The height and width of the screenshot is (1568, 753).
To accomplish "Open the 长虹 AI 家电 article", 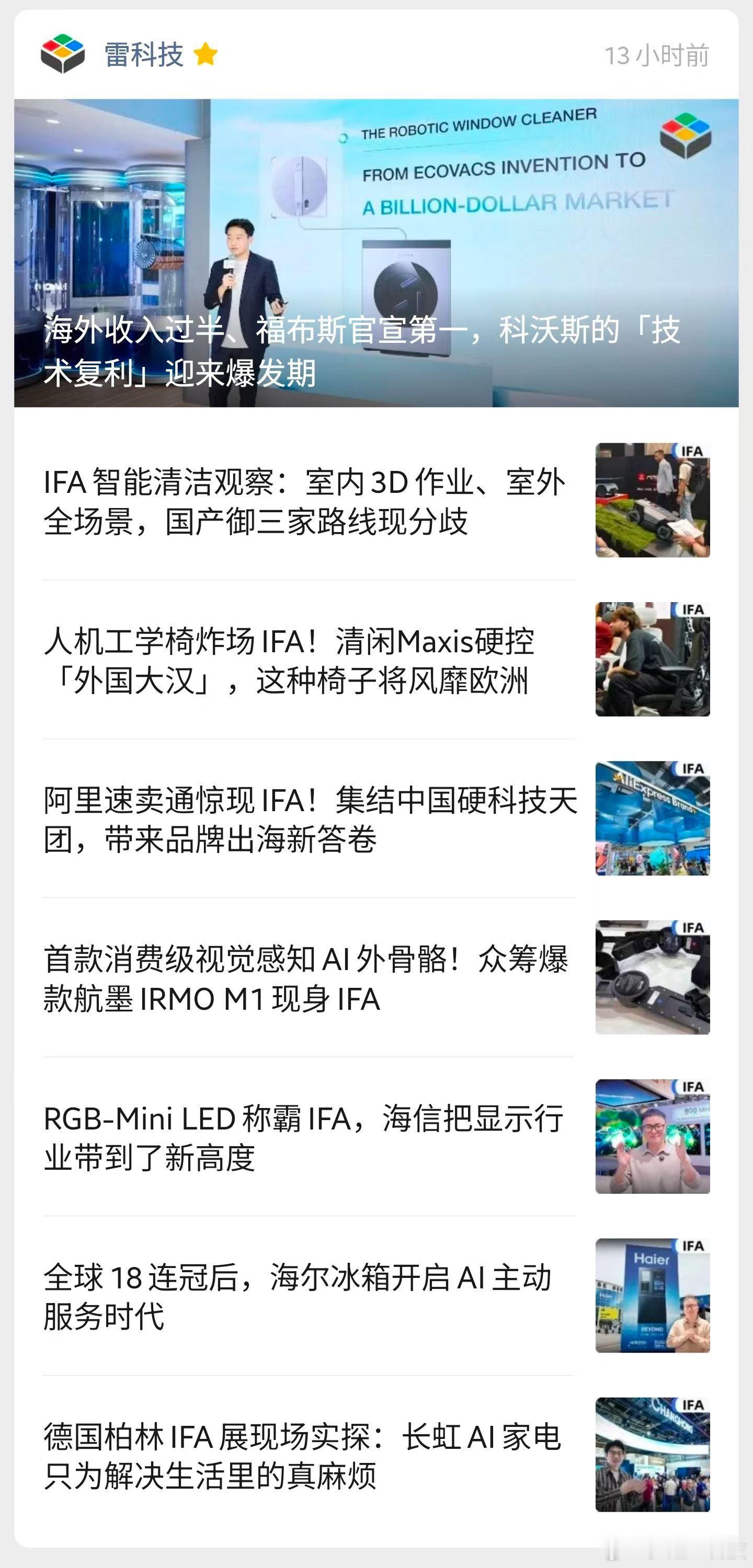I will coord(376,1455).
